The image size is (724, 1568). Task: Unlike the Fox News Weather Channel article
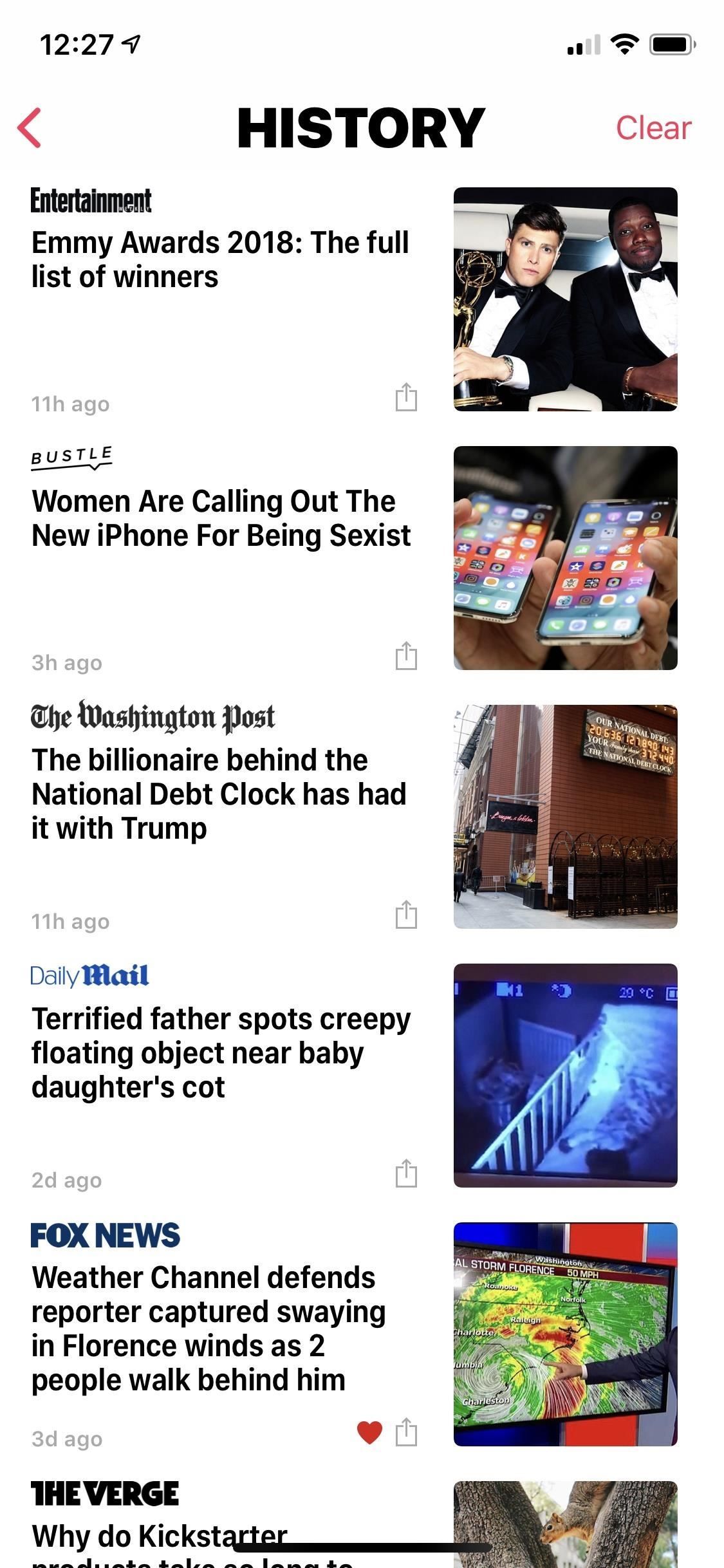coord(369,1432)
